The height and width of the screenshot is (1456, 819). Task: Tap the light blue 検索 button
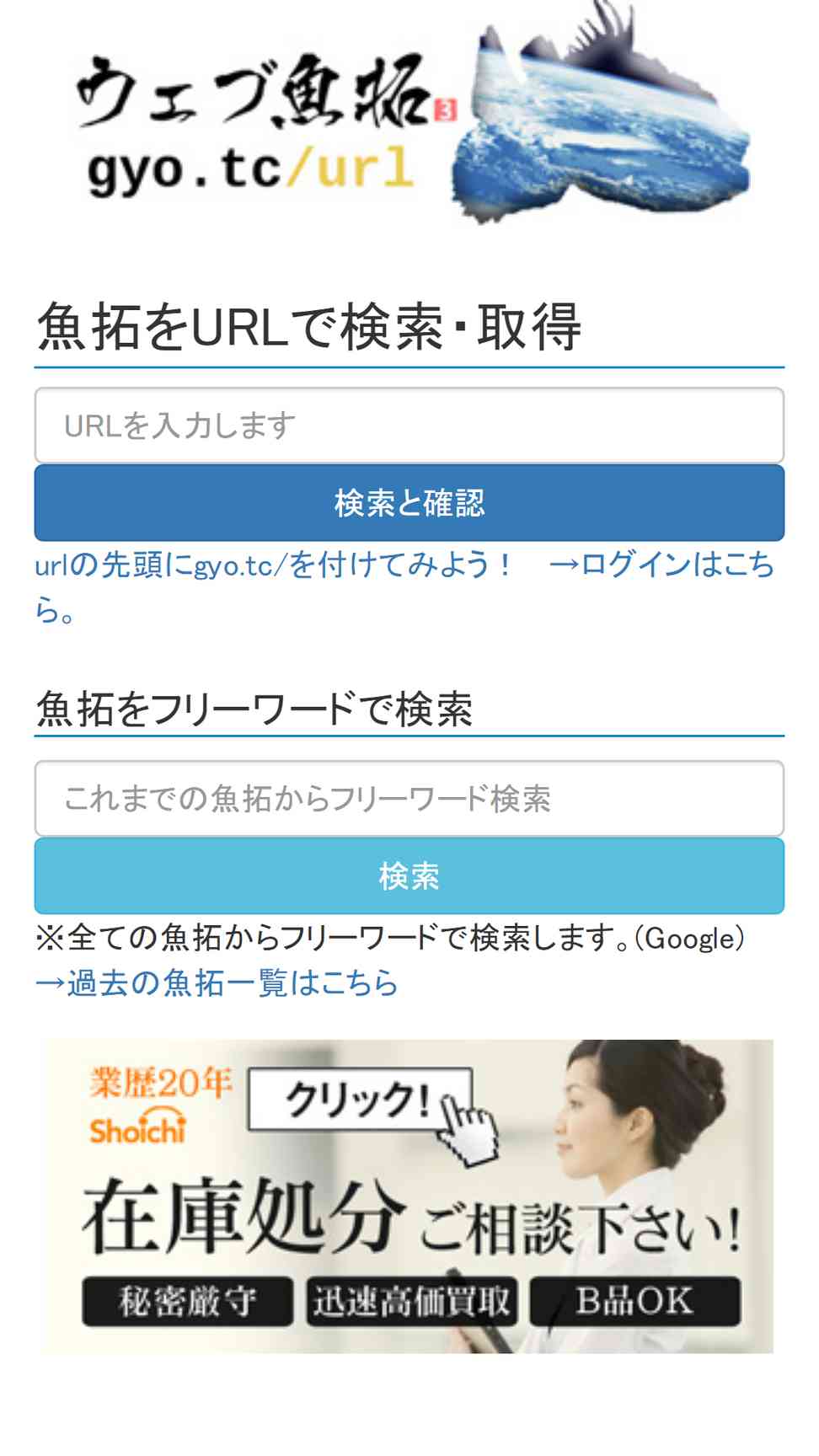(x=409, y=876)
